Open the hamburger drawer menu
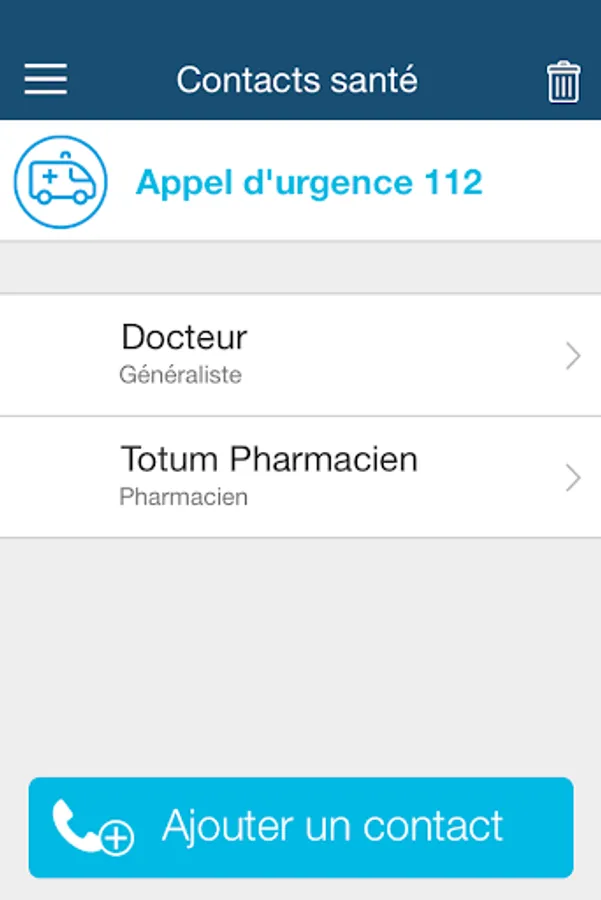Viewport: 601px width, 900px height. tap(46, 80)
